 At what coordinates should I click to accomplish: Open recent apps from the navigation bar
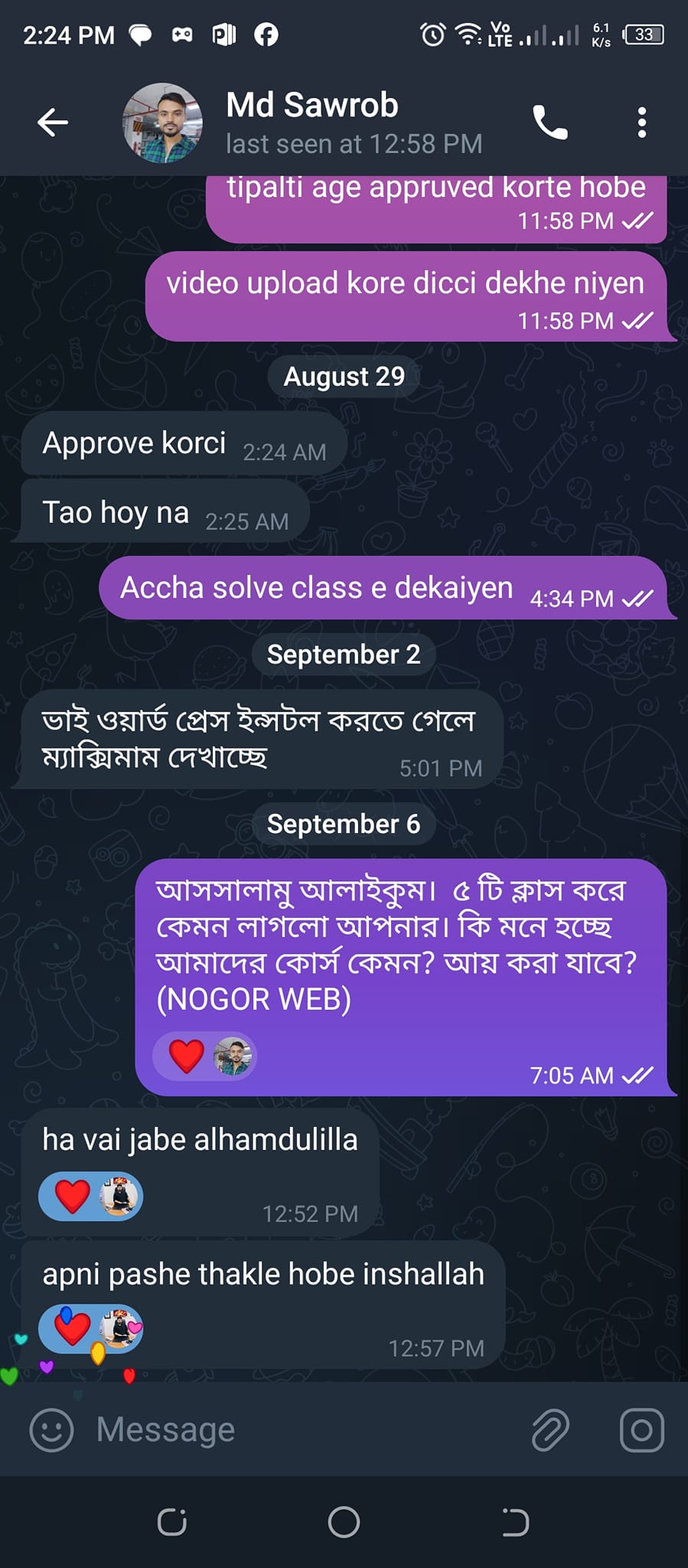(x=172, y=1522)
